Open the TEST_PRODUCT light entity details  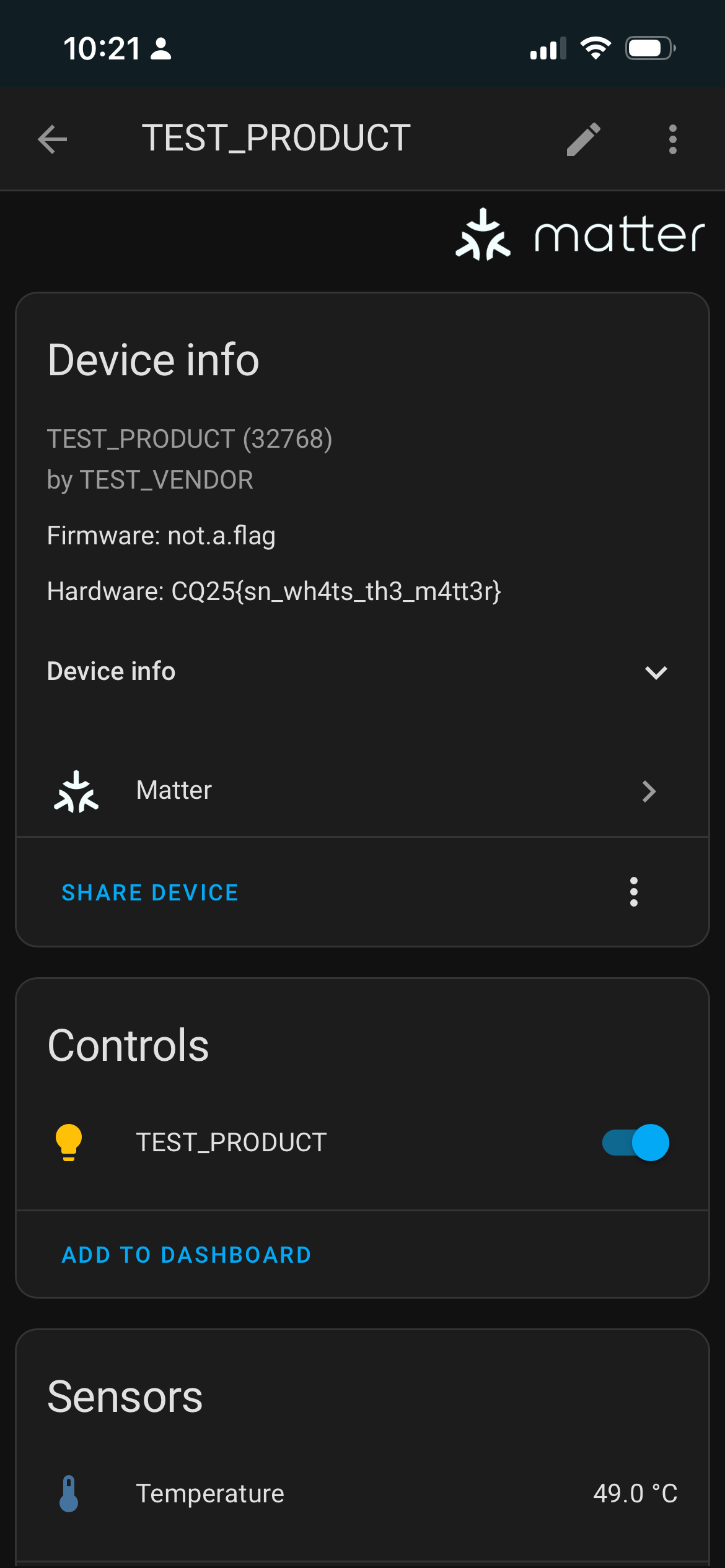pyautogui.click(x=231, y=1143)
